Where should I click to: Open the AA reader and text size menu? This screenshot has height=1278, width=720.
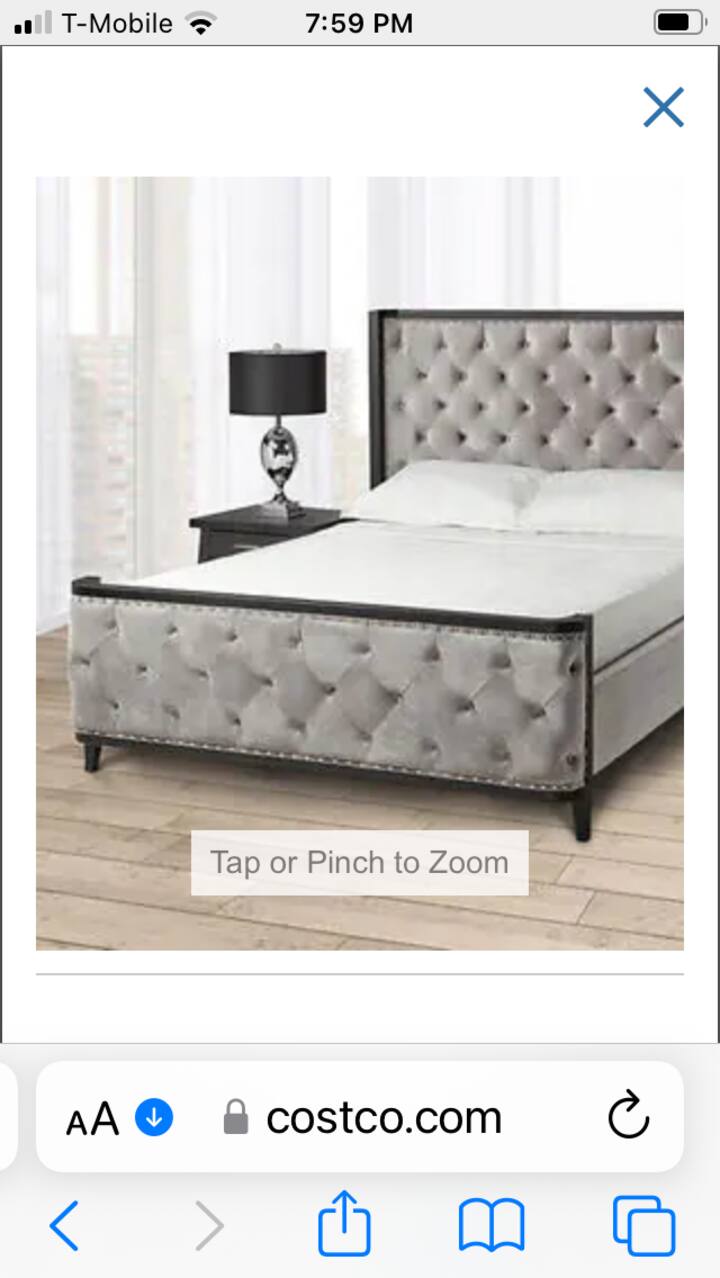[93, 1117]
